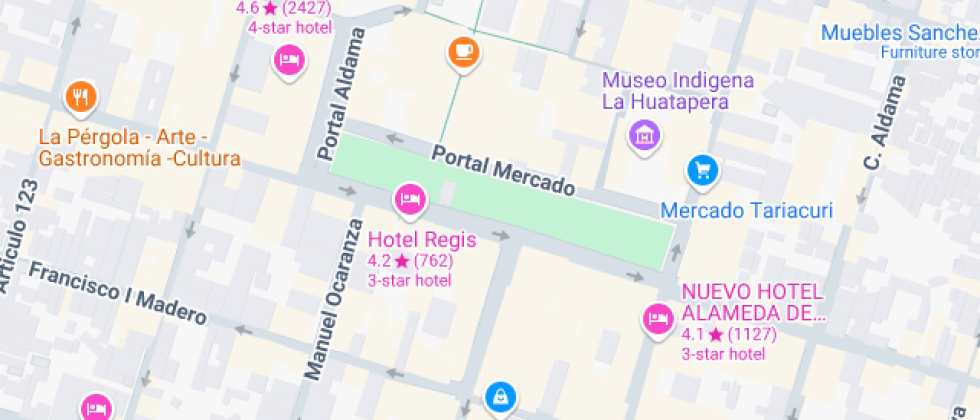Open the Hotel Regis map pin

[410, 199]
